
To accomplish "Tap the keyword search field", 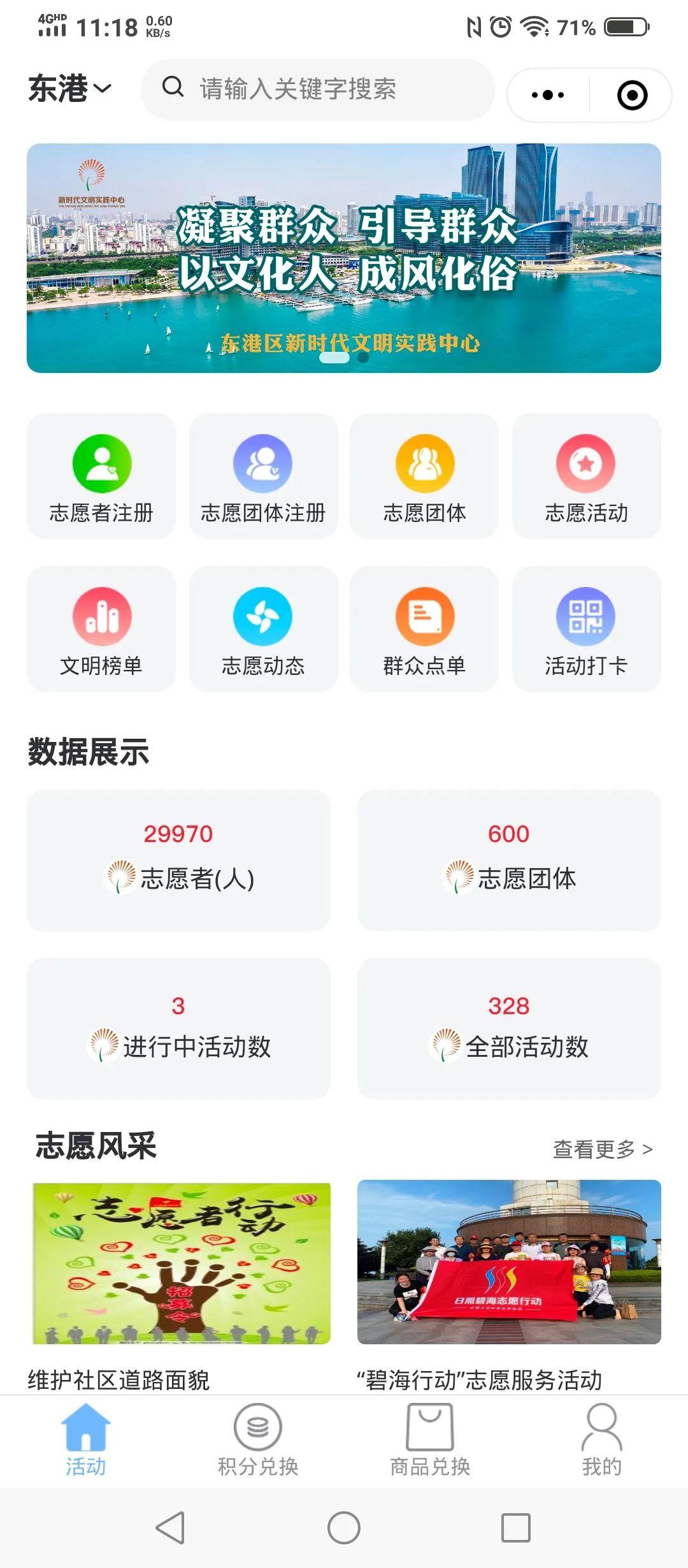I will [x=318, y=89].
